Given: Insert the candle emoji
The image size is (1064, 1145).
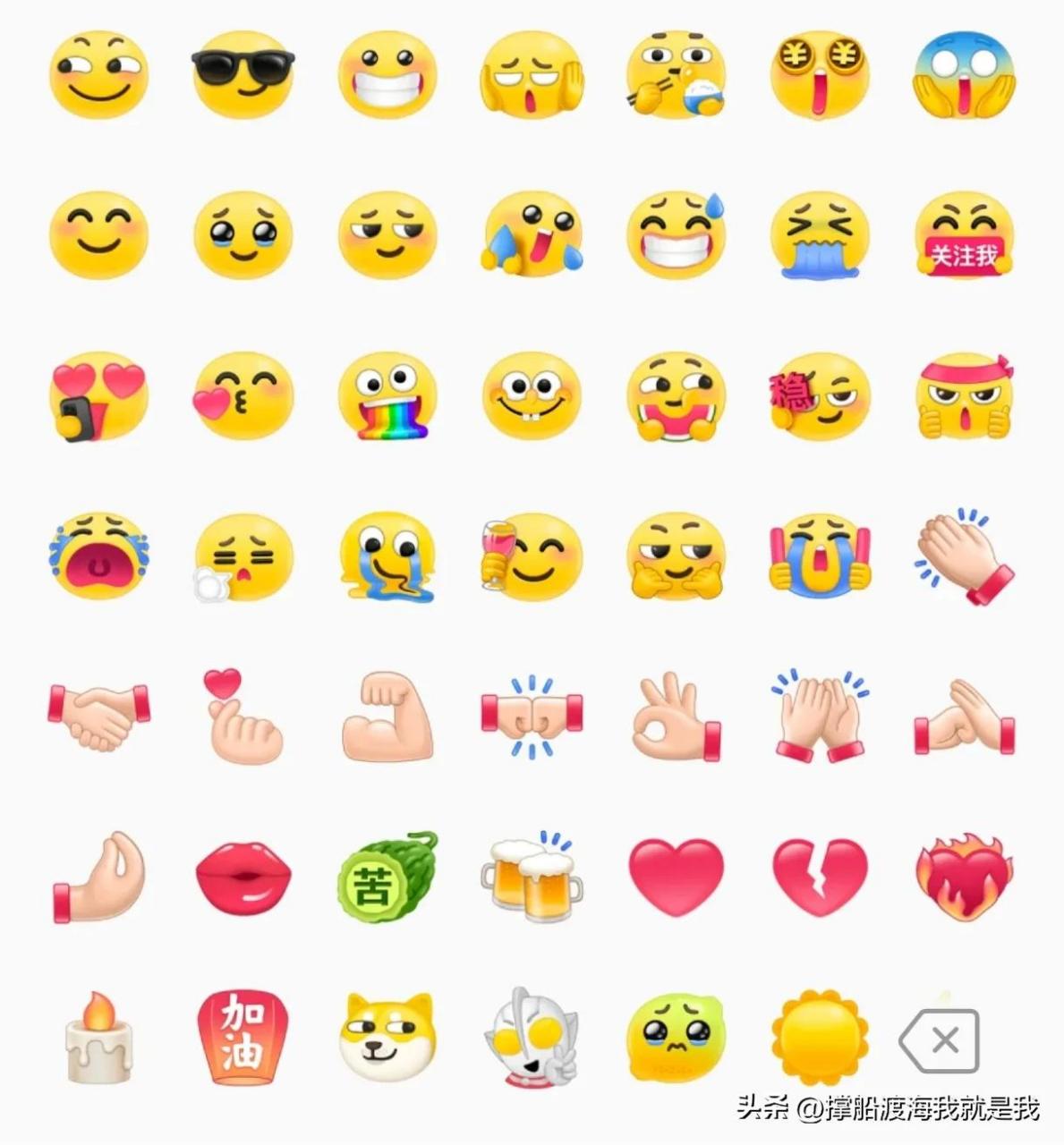Looking at the screenshot, I should click(98, 1038).
